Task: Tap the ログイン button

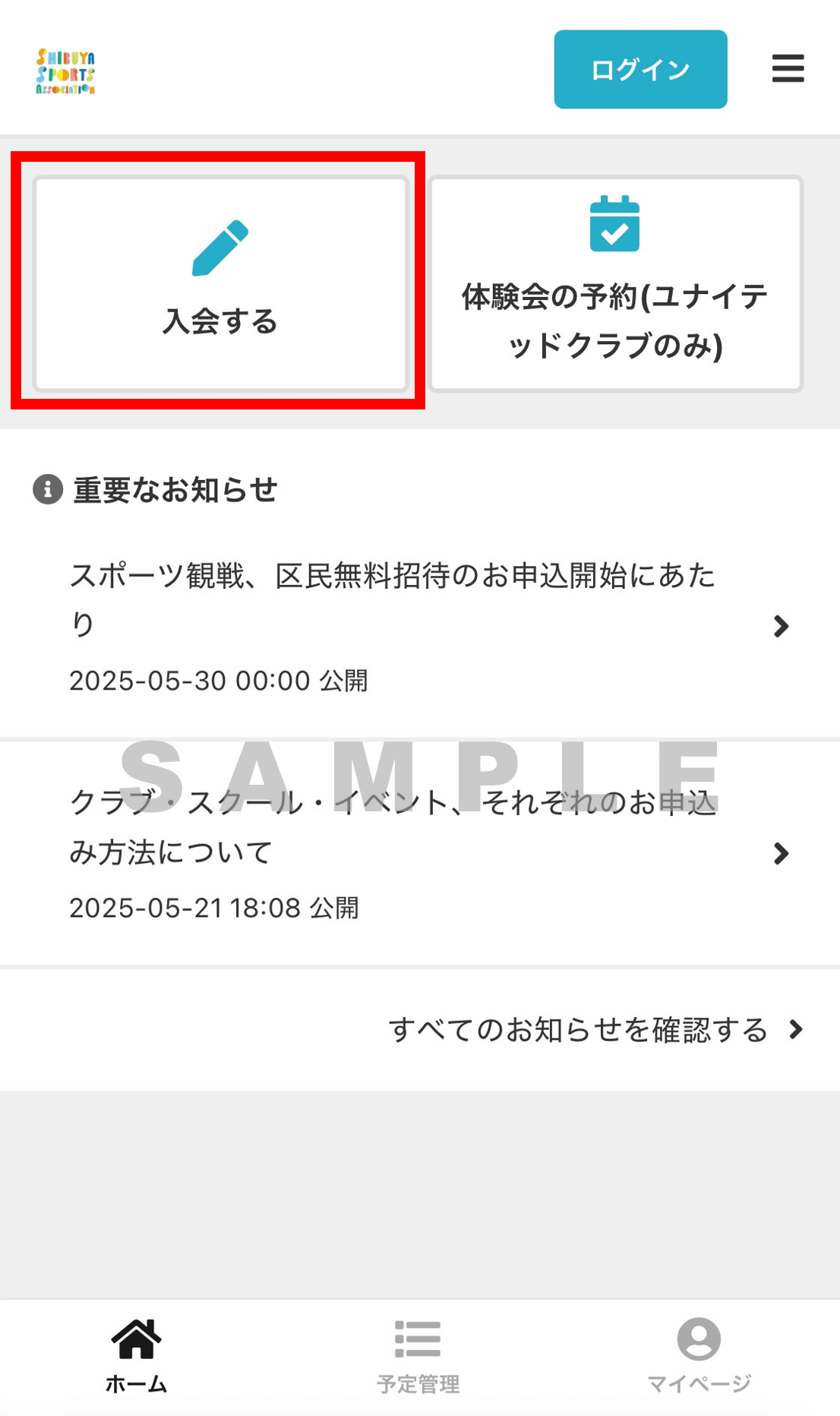Action: (640, 69)
